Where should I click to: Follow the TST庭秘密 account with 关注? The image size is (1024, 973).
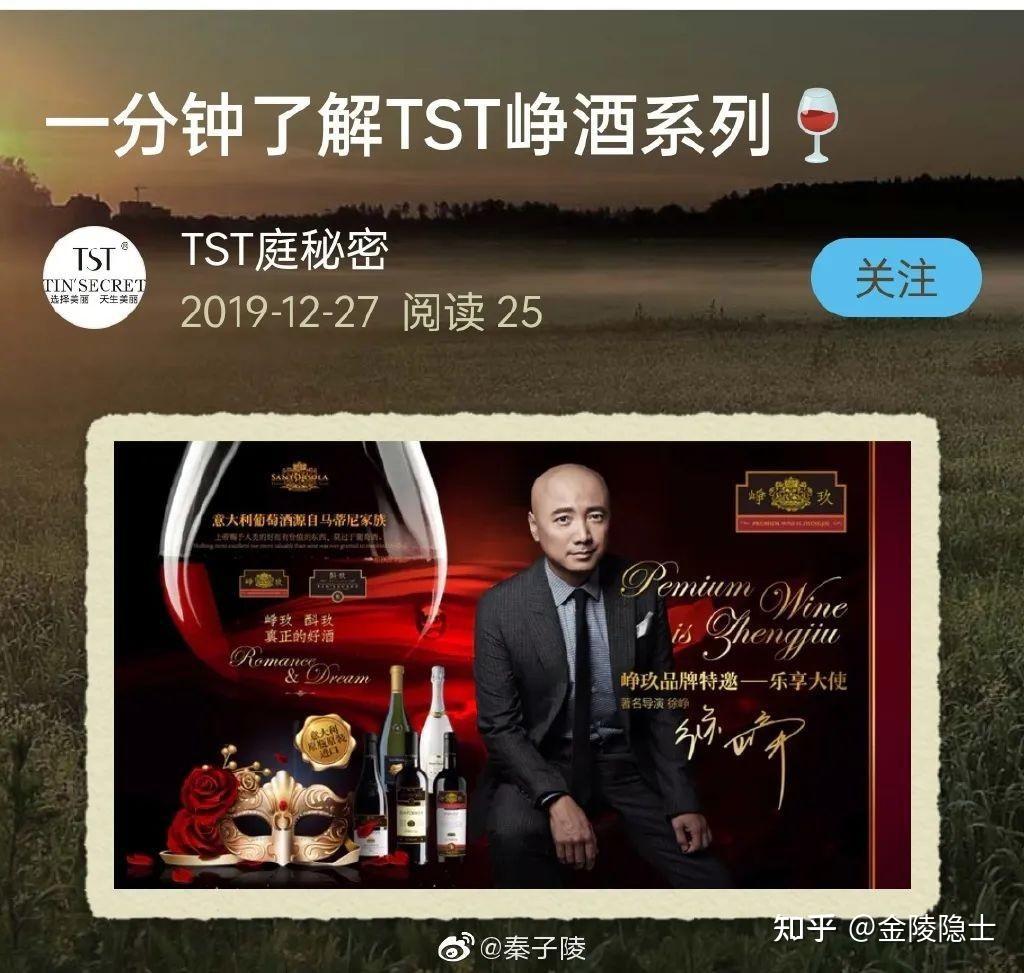tap(895, 278)
